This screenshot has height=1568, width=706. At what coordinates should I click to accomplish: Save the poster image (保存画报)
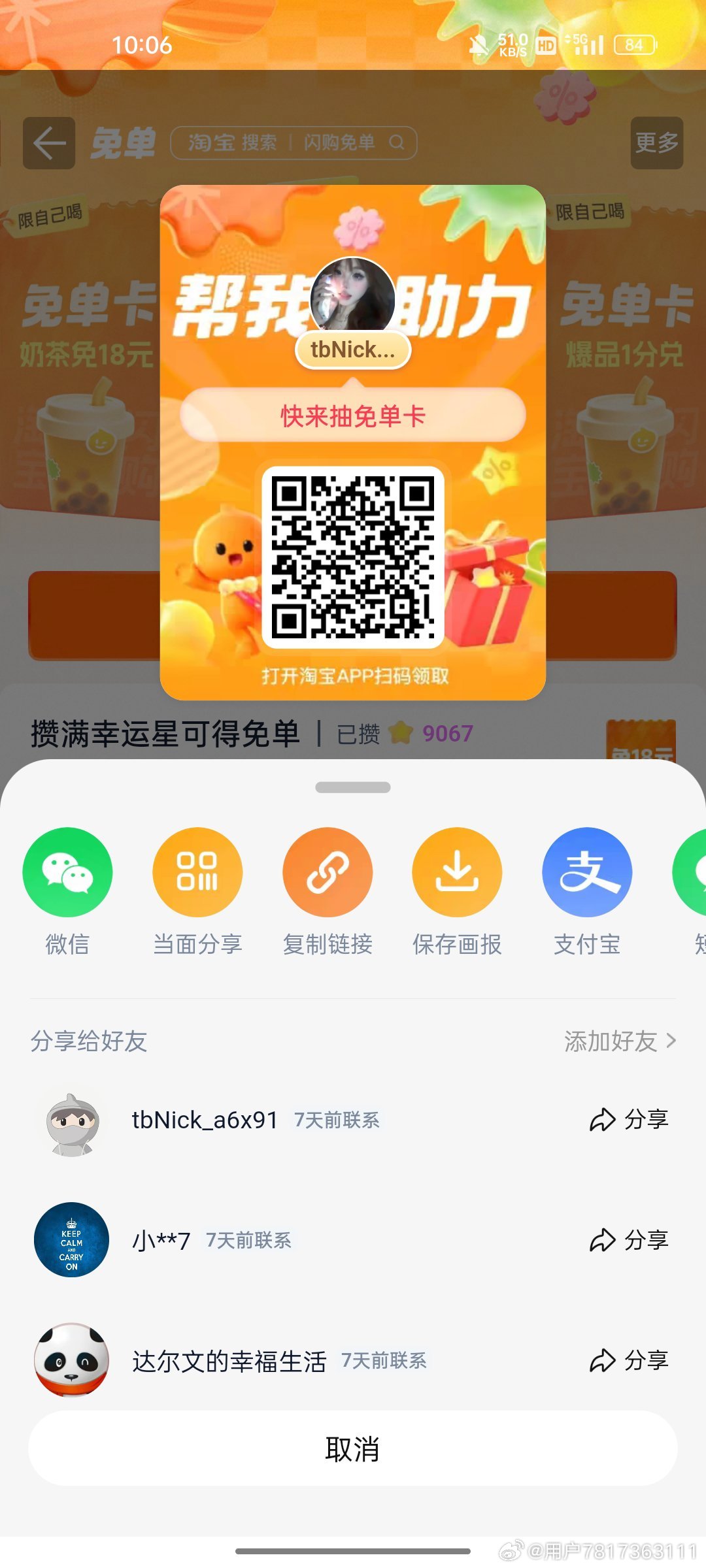(x=457, y=872)
